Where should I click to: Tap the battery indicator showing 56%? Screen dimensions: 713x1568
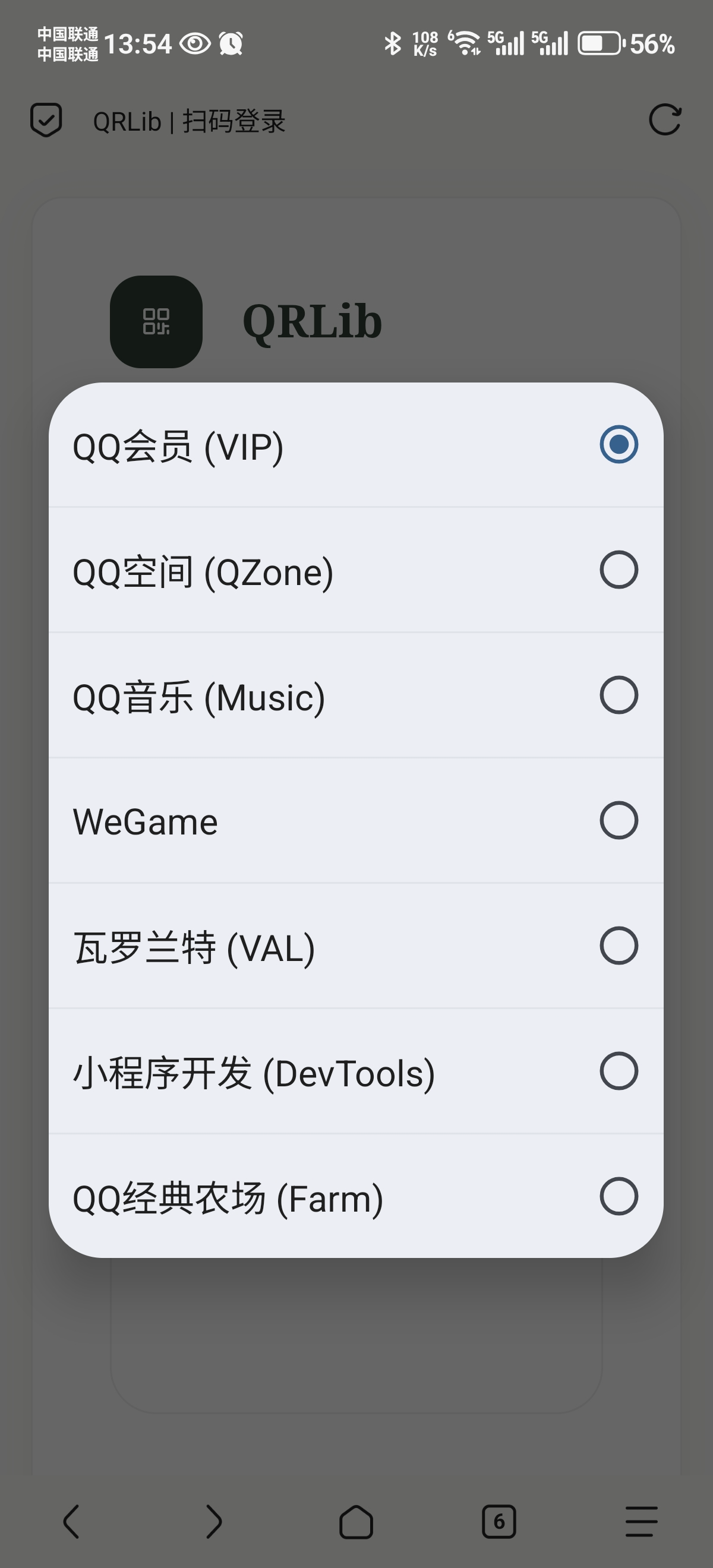click(x=600, y=43)
